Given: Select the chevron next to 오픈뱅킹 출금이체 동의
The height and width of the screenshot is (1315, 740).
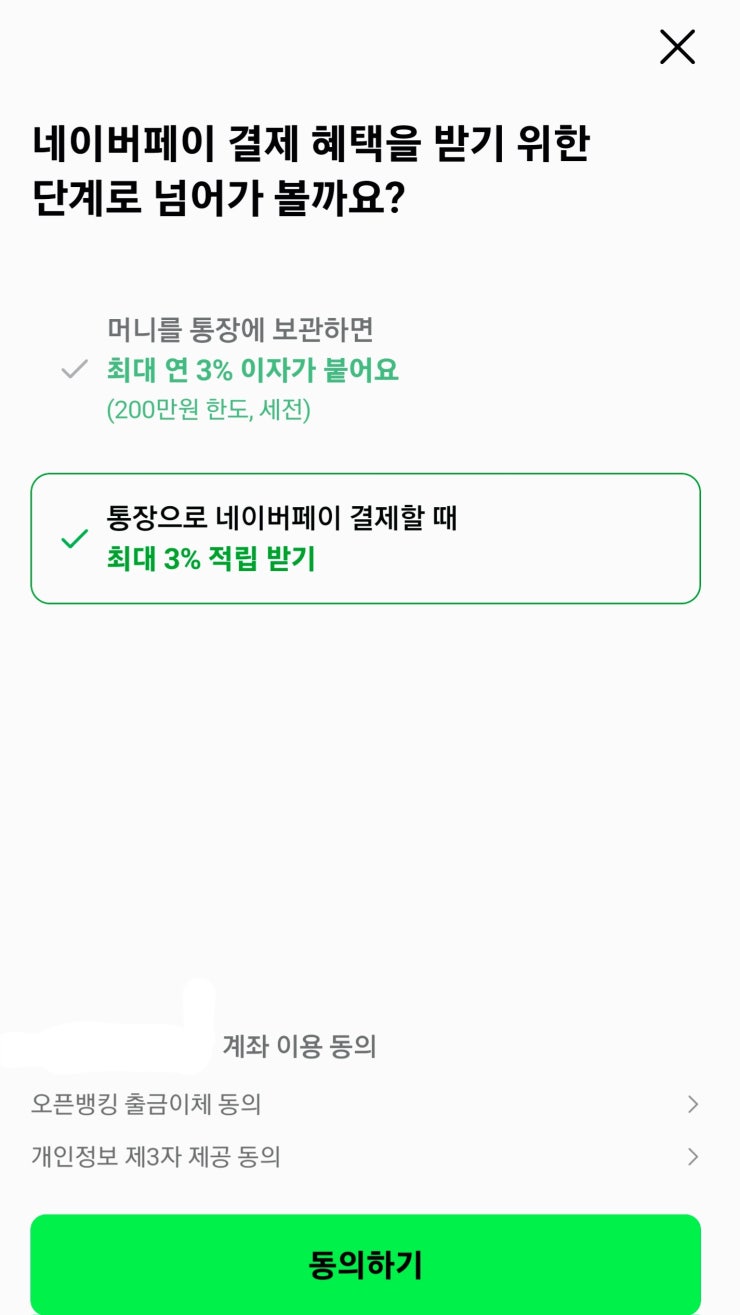Looking at the screenshot, I should pos(693,1104).
